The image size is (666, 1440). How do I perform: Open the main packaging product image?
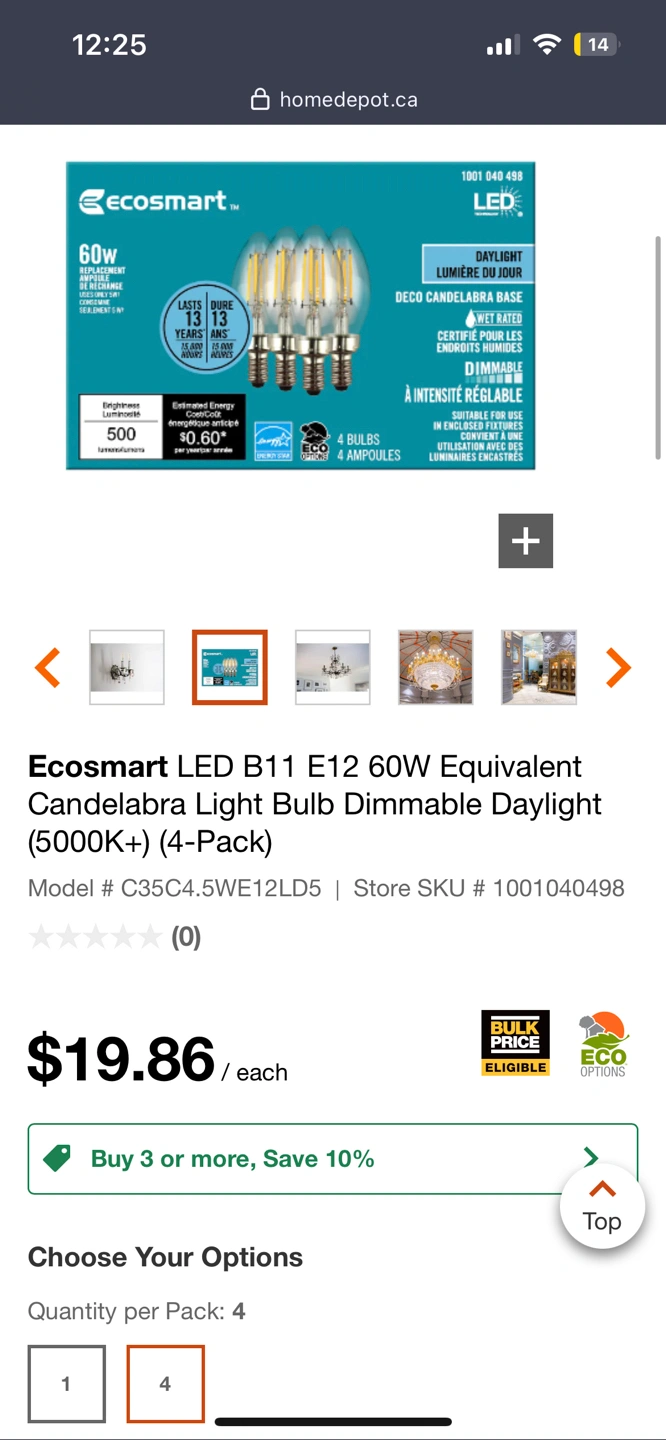(x=301, y=315)
